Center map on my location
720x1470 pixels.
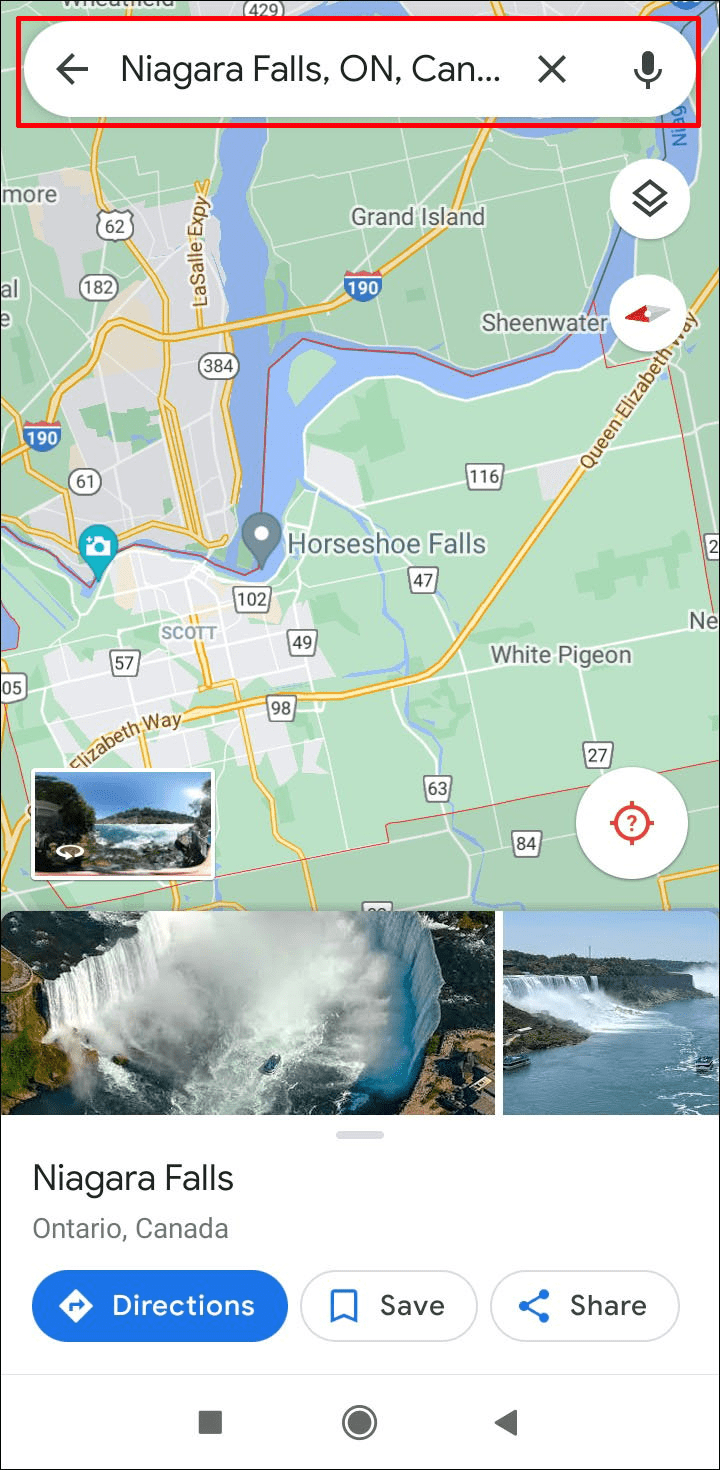[631, 824]
